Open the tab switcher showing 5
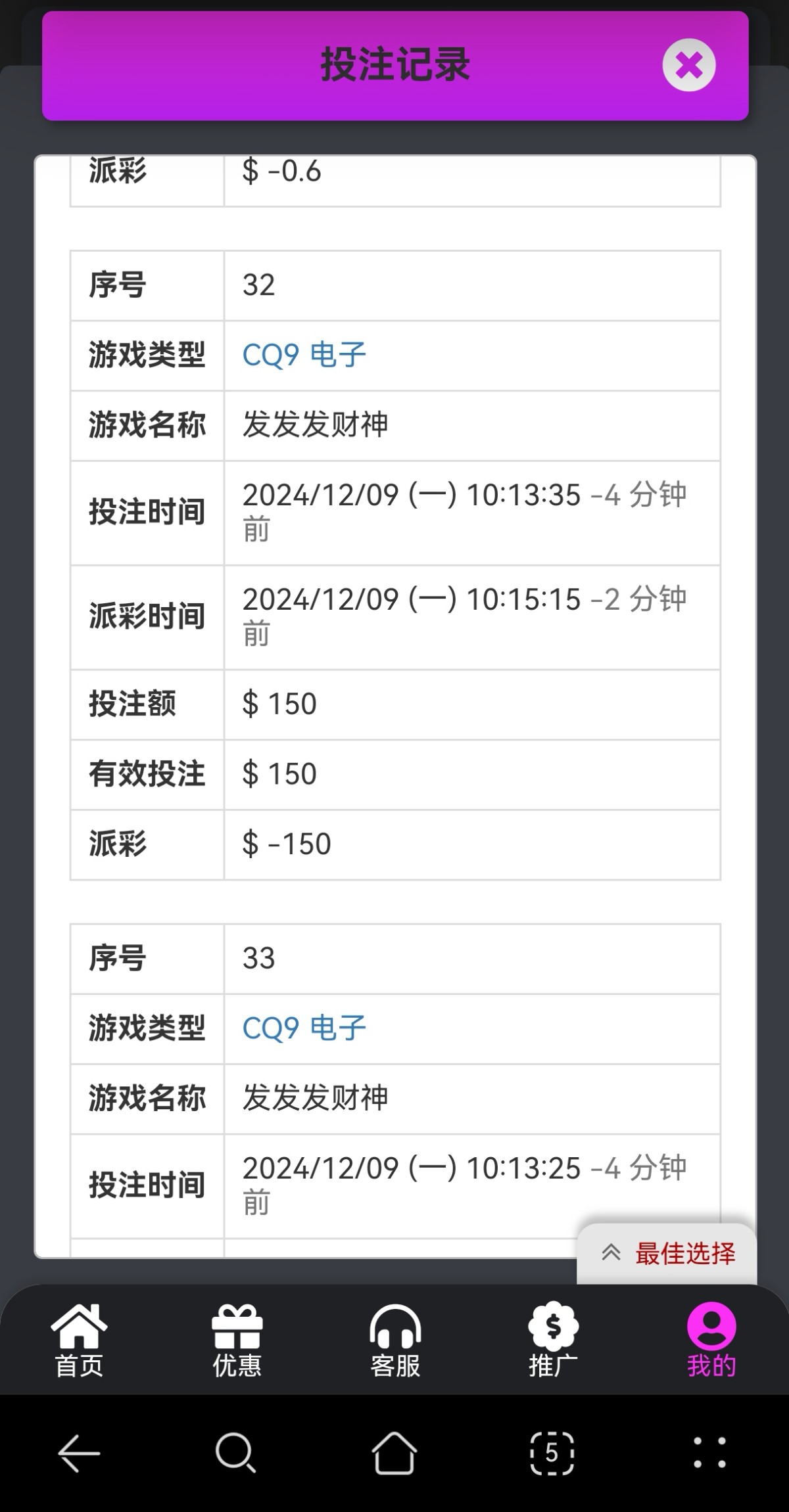789x1512 pixels. click(552, 1453)
